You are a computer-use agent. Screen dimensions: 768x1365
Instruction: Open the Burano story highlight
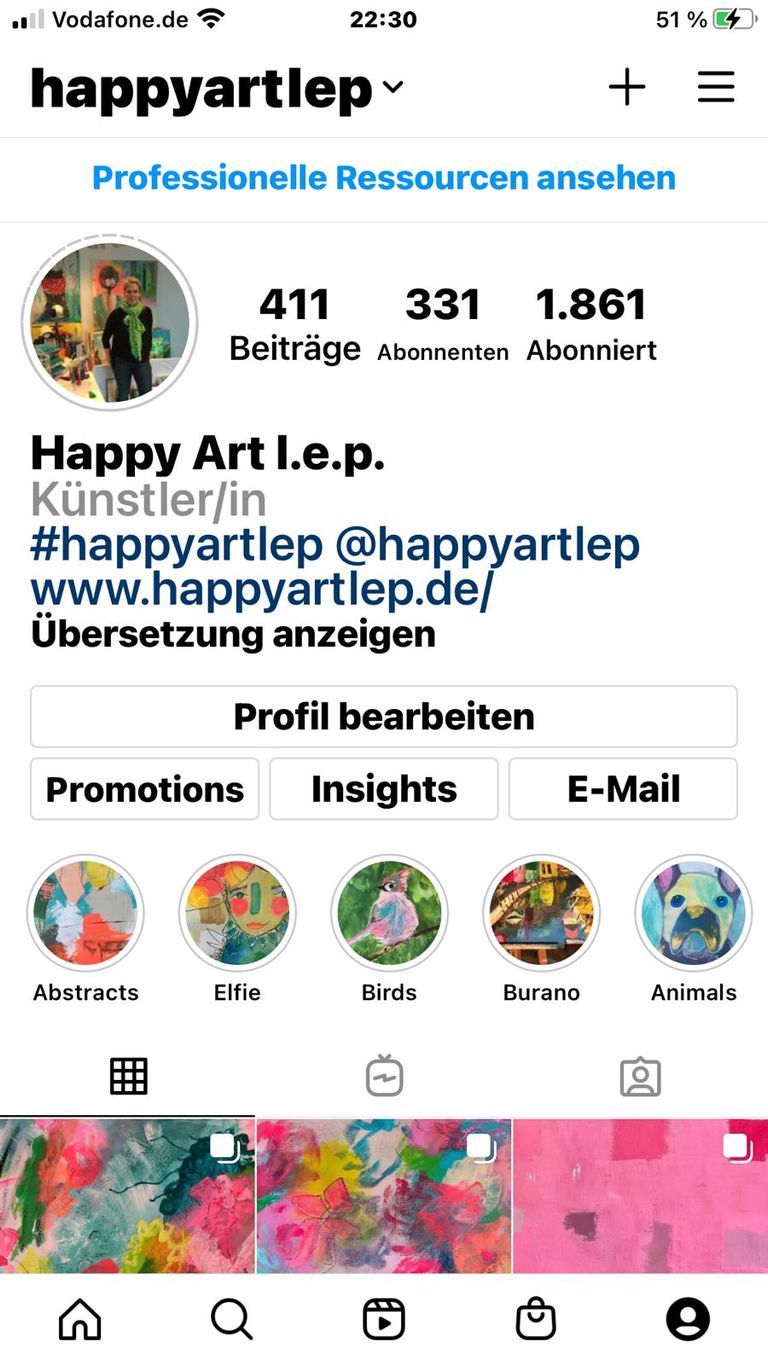tap(541, 913)
